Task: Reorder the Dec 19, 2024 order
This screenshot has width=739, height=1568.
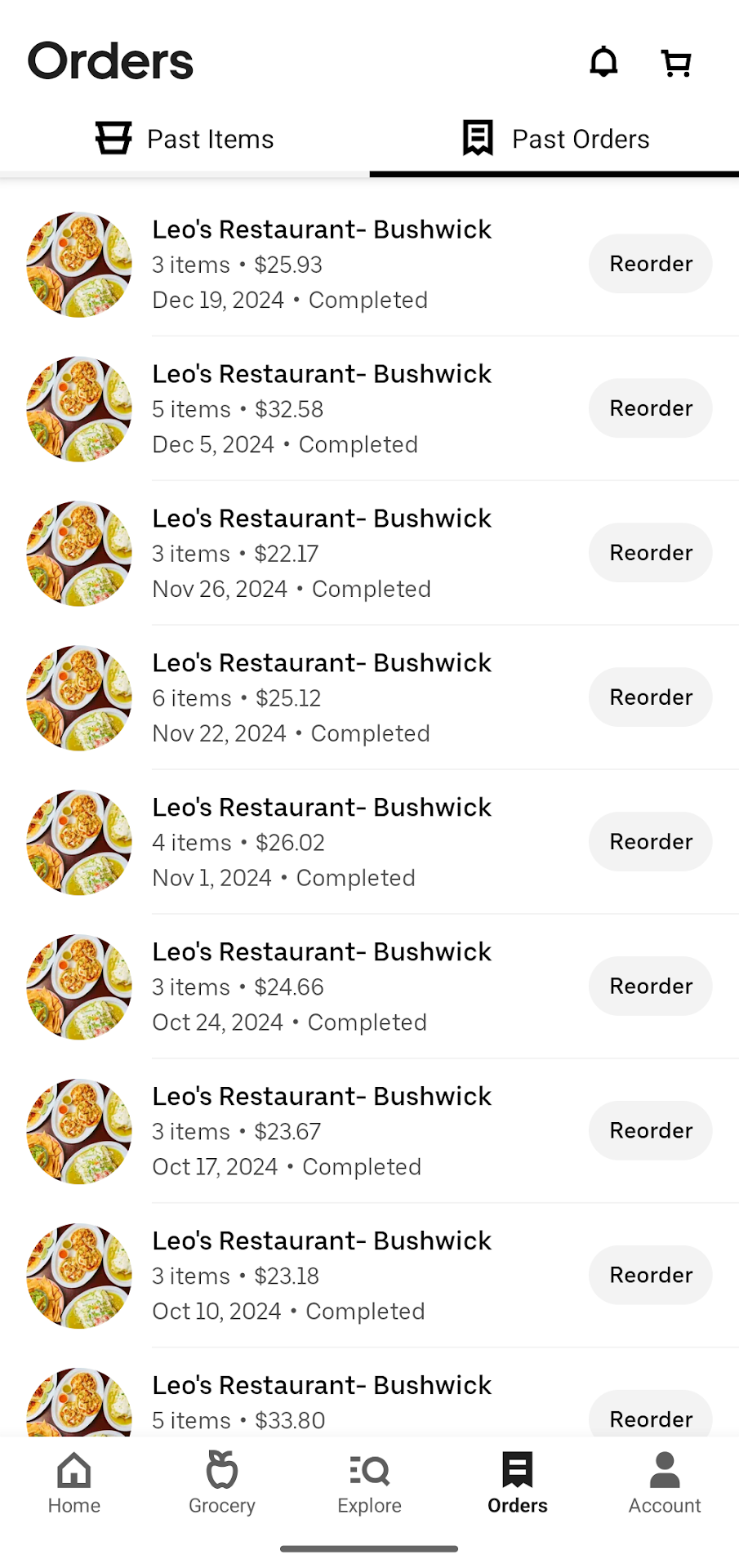Action: tap(650, 264)
